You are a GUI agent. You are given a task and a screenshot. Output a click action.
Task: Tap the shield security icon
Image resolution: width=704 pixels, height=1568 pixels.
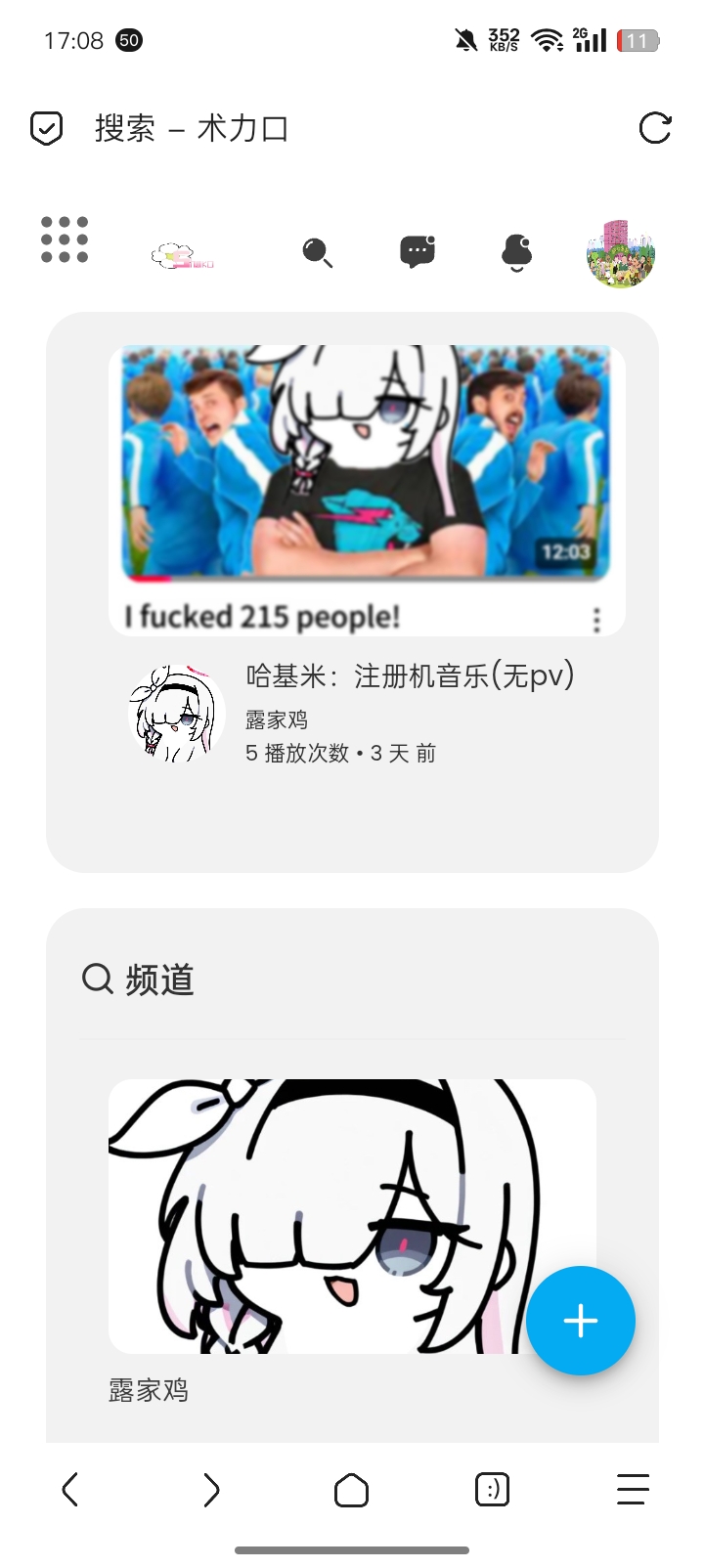point(47,128)
